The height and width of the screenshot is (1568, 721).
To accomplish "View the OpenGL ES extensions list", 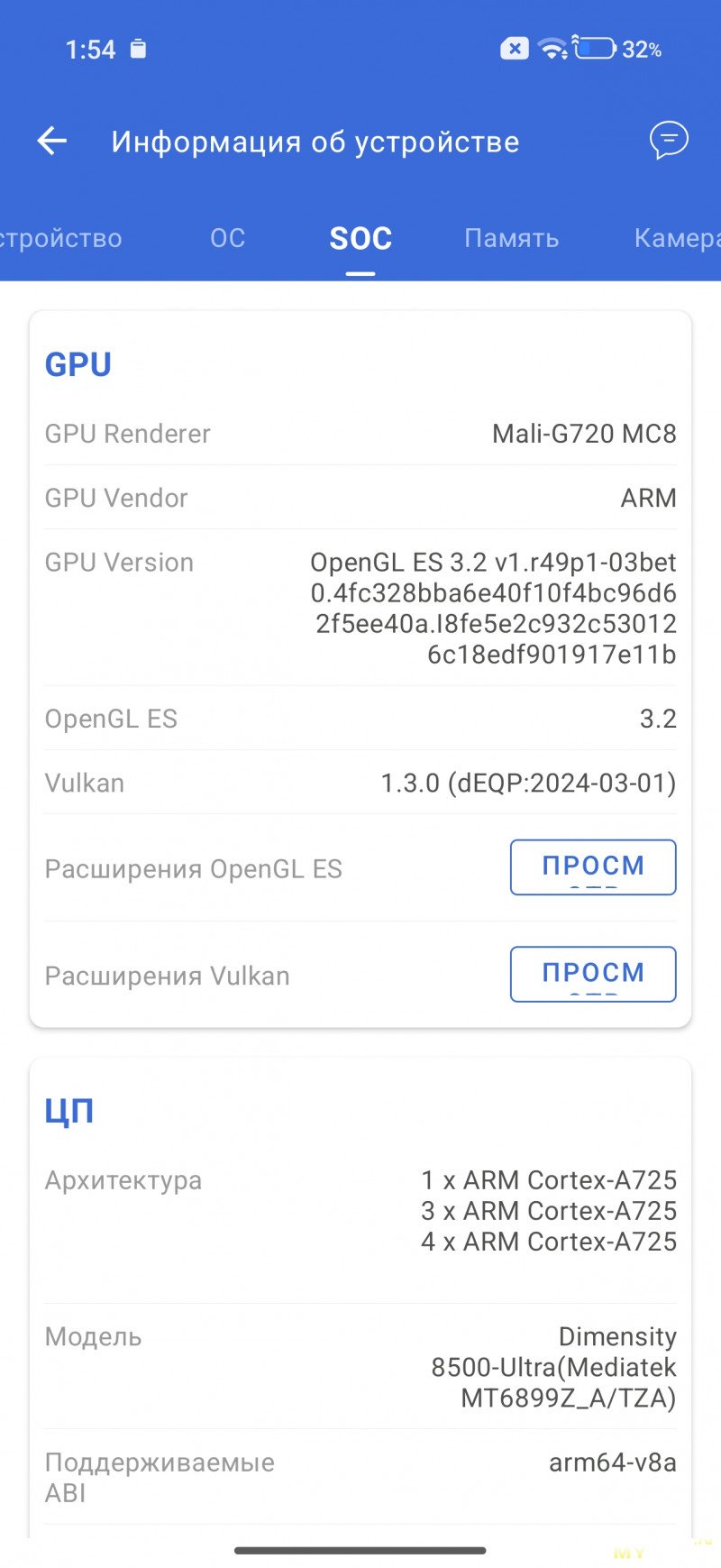I will (593, 867).
